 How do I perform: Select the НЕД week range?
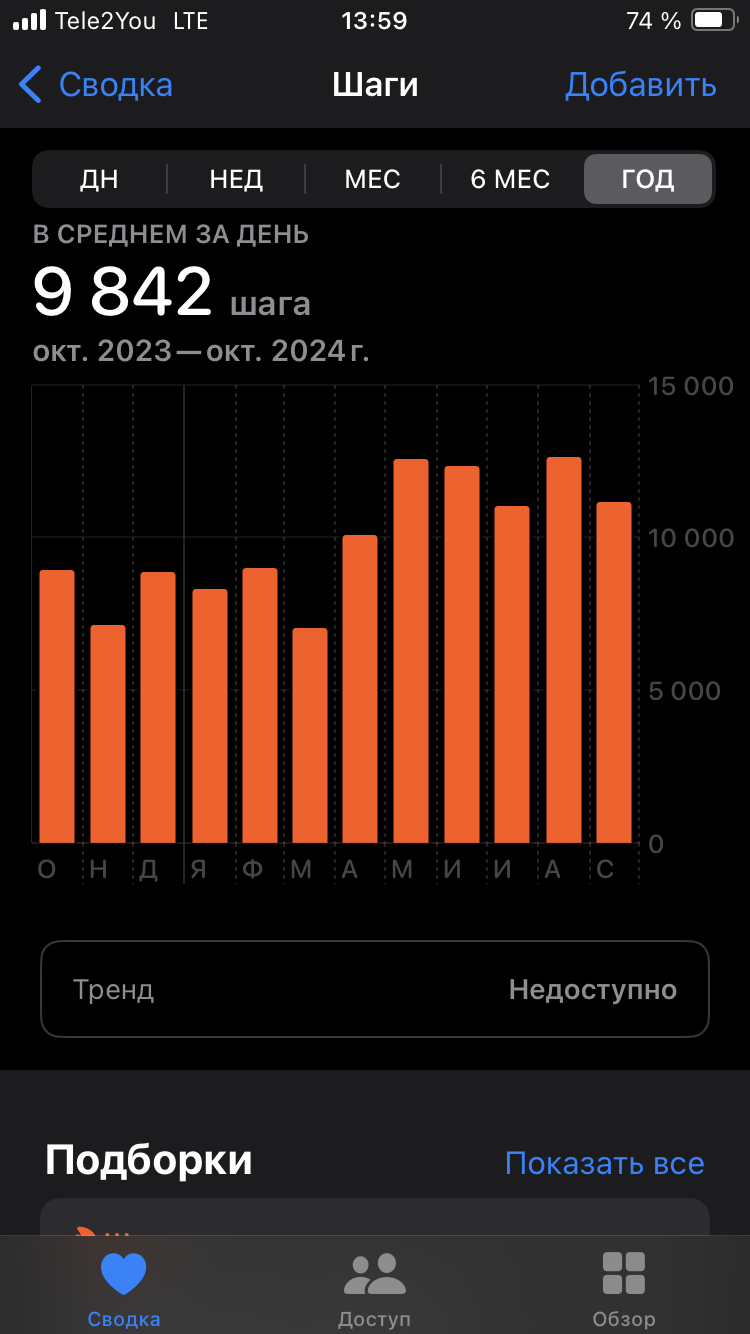click(236, 179)
